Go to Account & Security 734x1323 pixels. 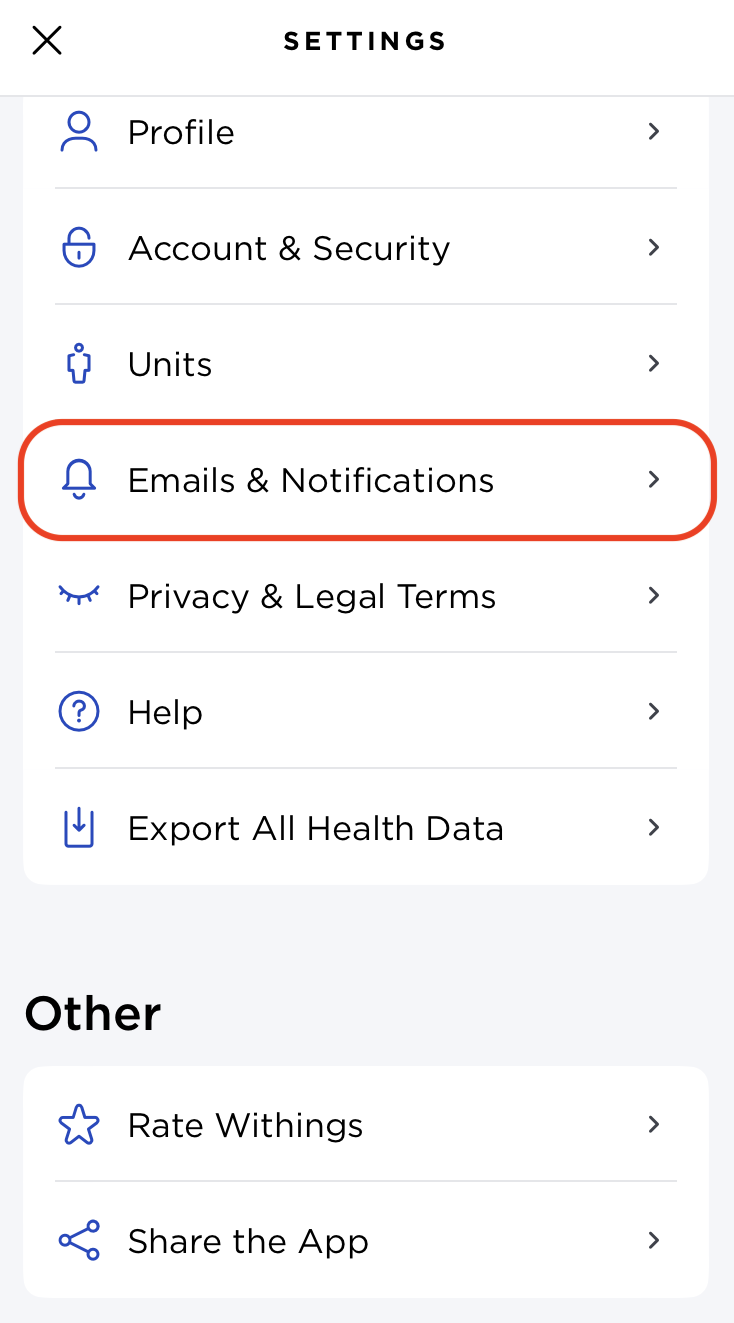pos(365,248)
